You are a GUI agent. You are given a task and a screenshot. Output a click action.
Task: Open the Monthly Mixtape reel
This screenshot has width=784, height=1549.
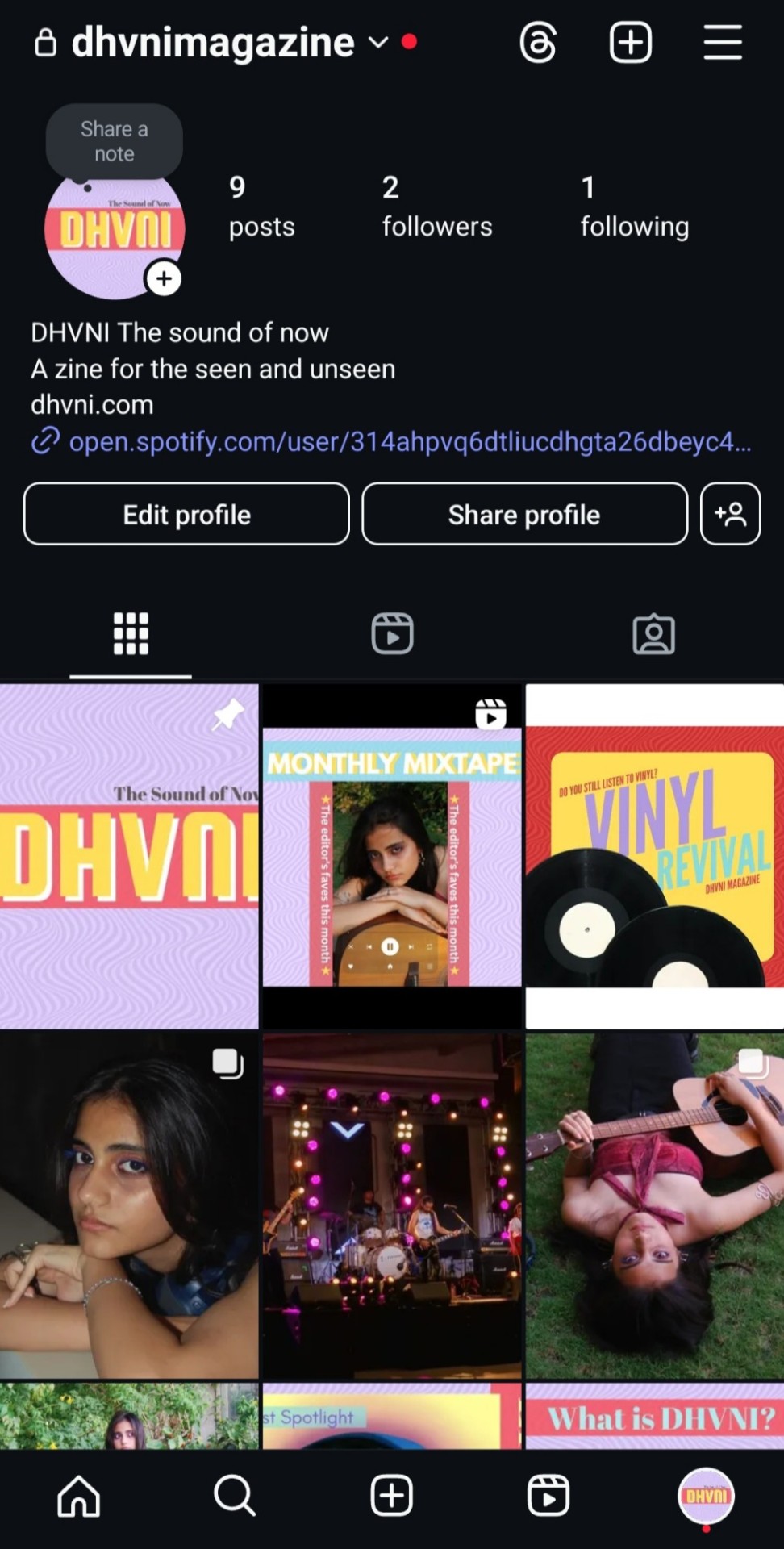click(392, 856)
